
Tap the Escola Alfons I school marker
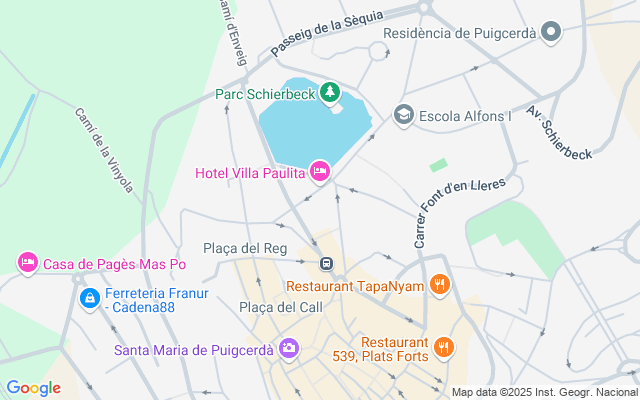(404, 115)
